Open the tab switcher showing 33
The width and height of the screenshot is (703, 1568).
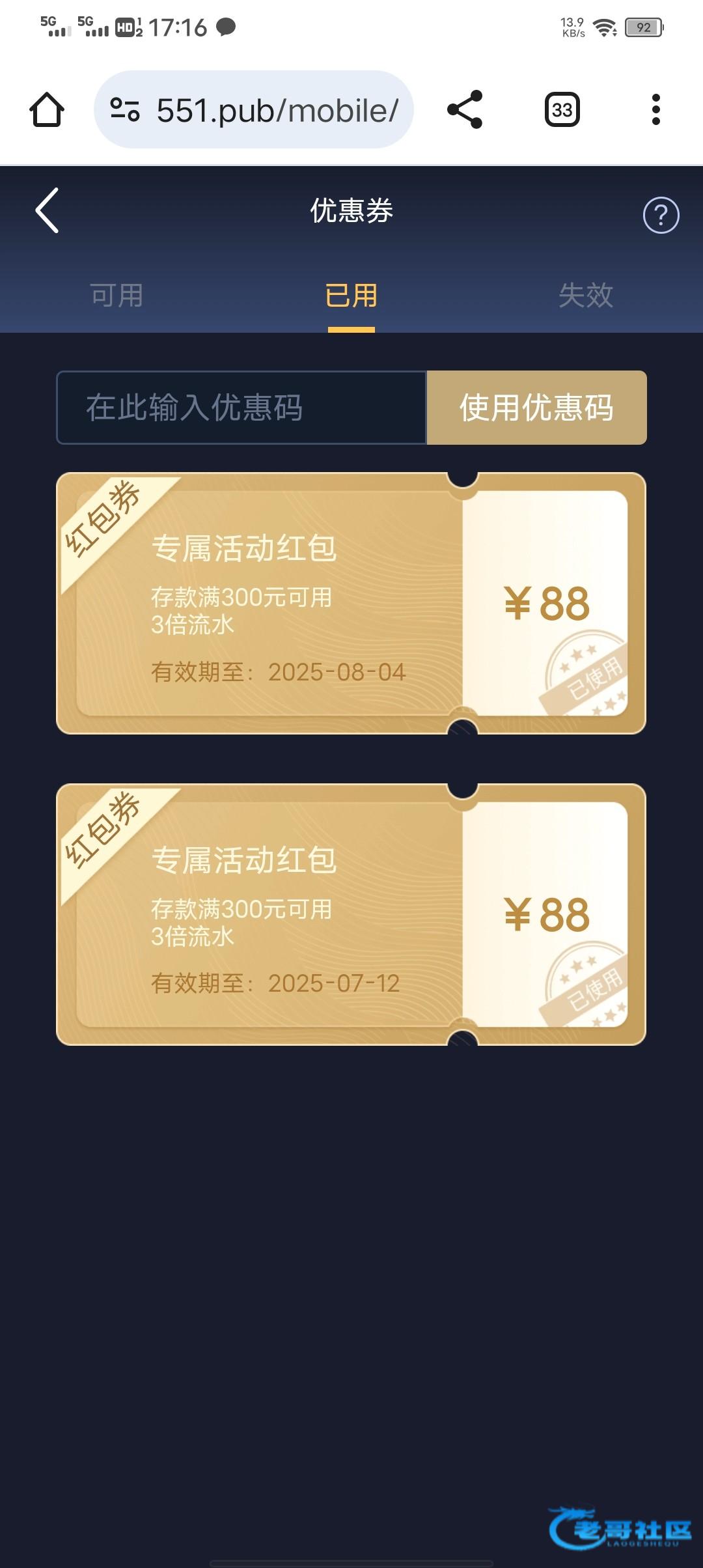[562, 109]
